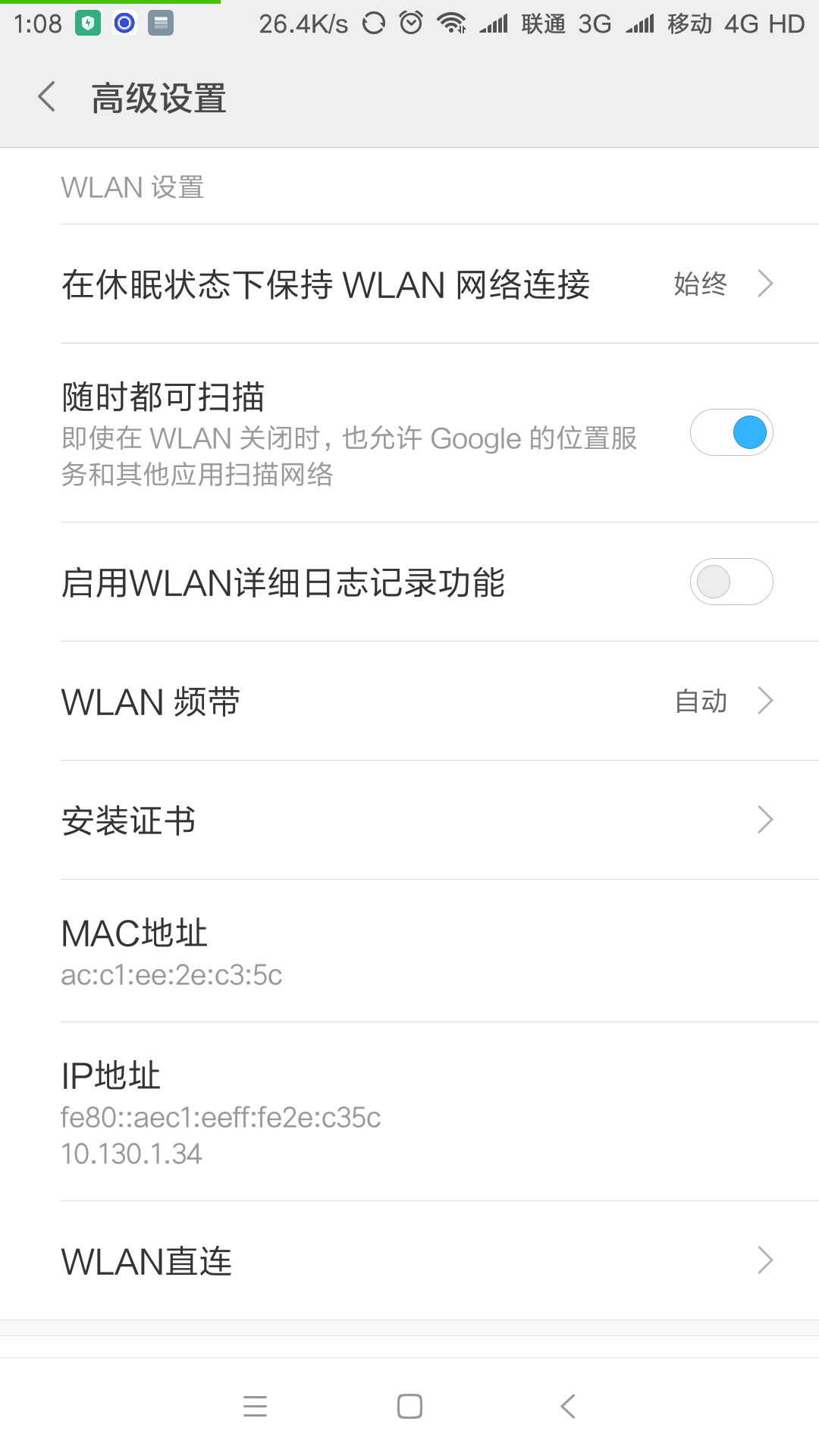Open 安装证书
This screenshot has height=1456, width=819.
click(409, 820)
